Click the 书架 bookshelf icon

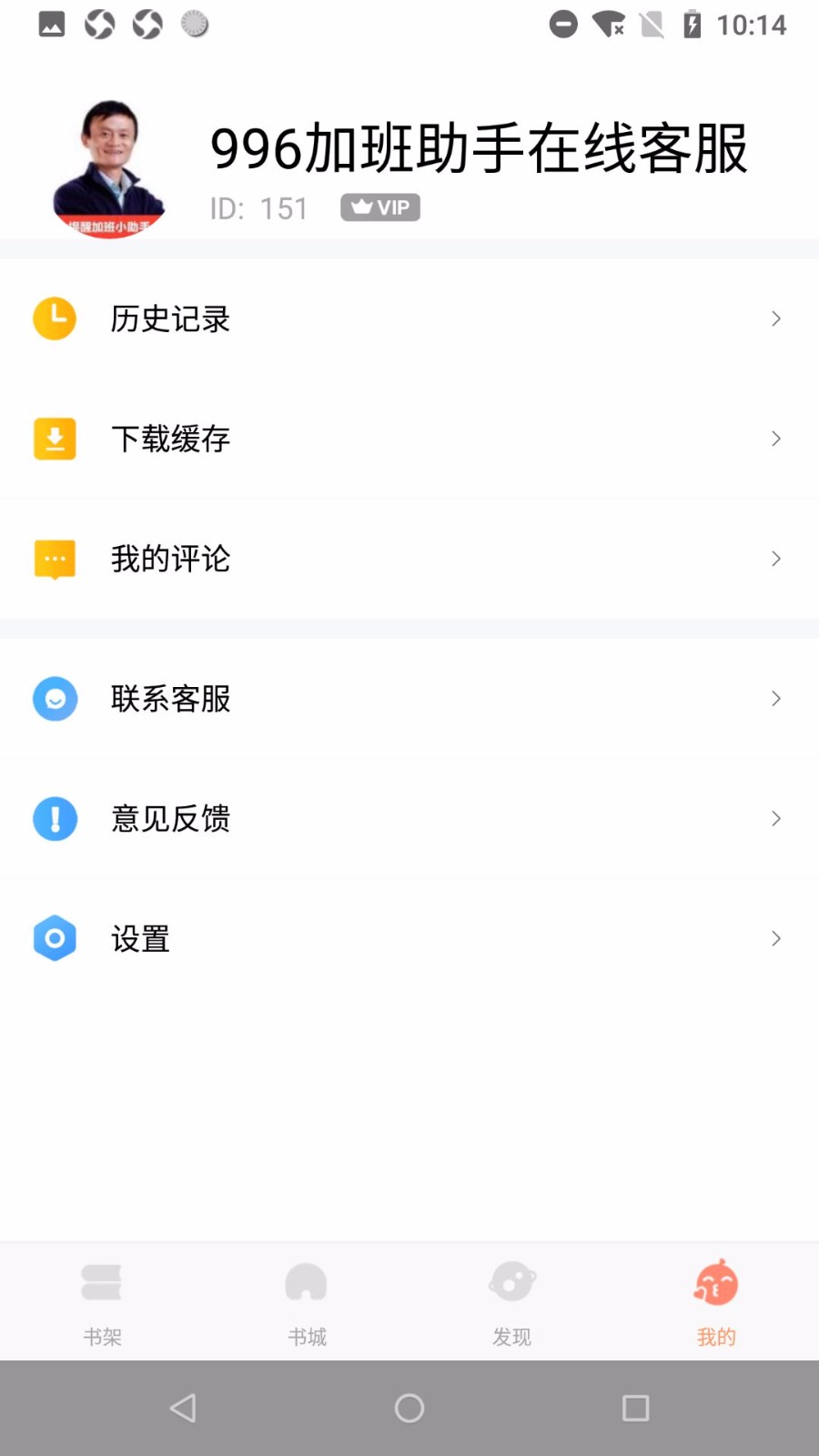(102, 1283)
